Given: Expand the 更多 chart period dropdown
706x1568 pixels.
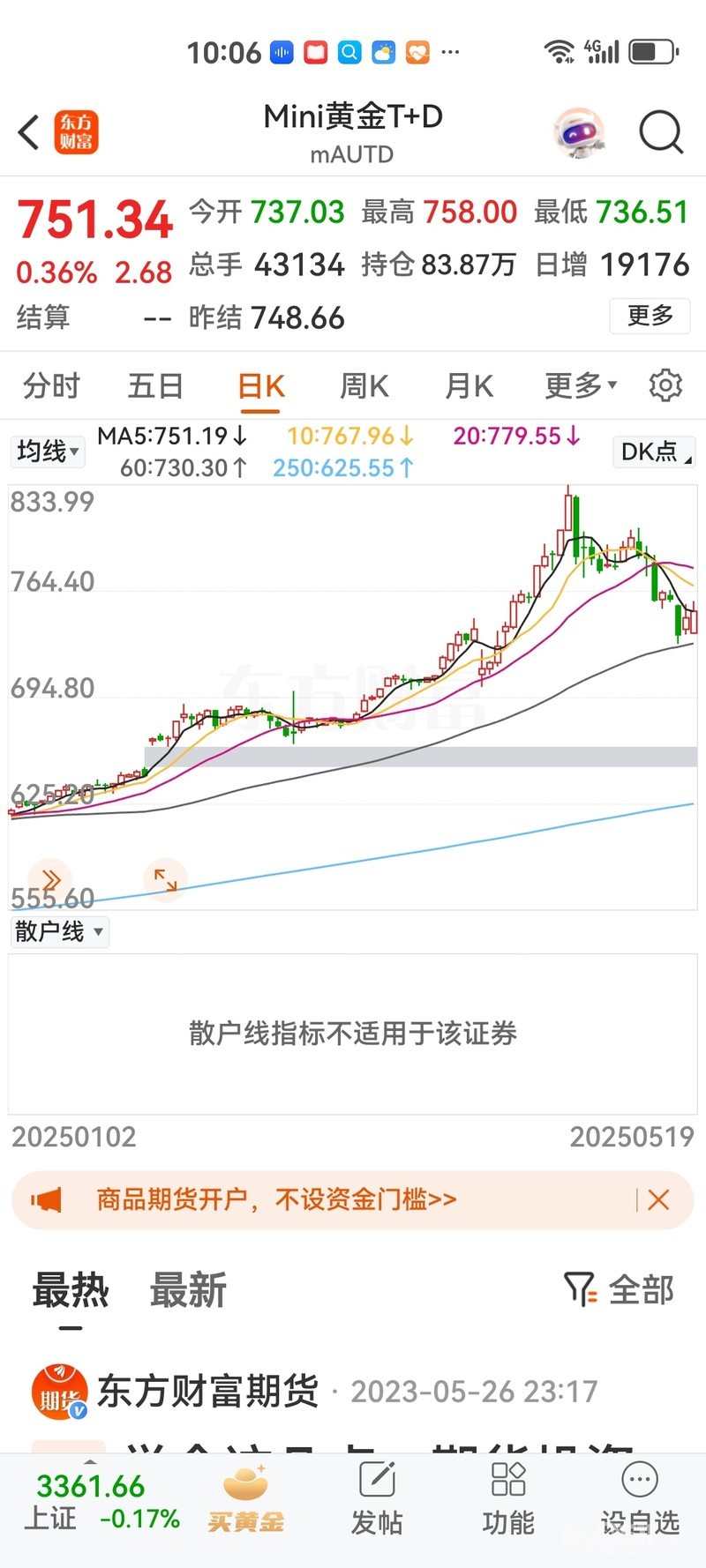Looking at the screenshot, I should 580,386.
